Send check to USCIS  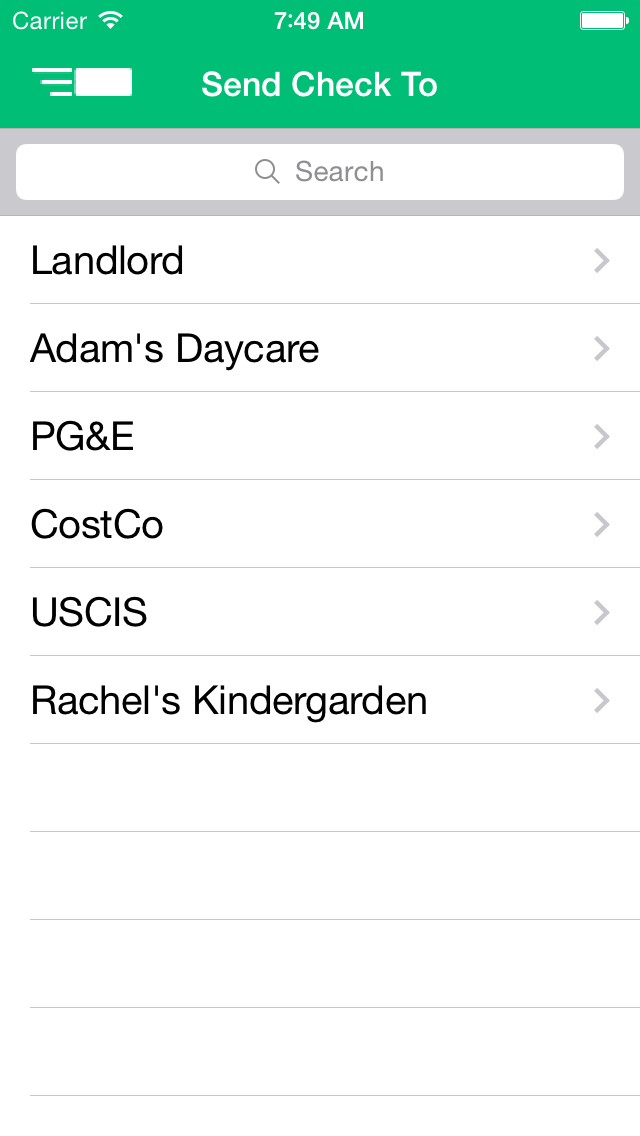tap(320, 613)
